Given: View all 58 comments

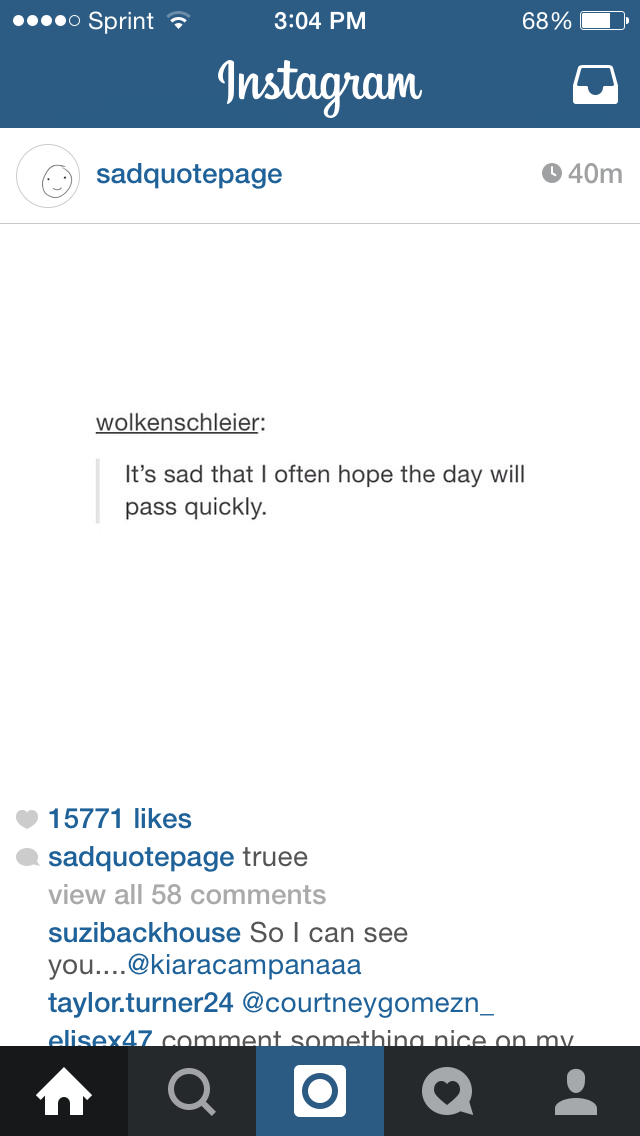Looking at the screenshot, I should click(187, 895).
